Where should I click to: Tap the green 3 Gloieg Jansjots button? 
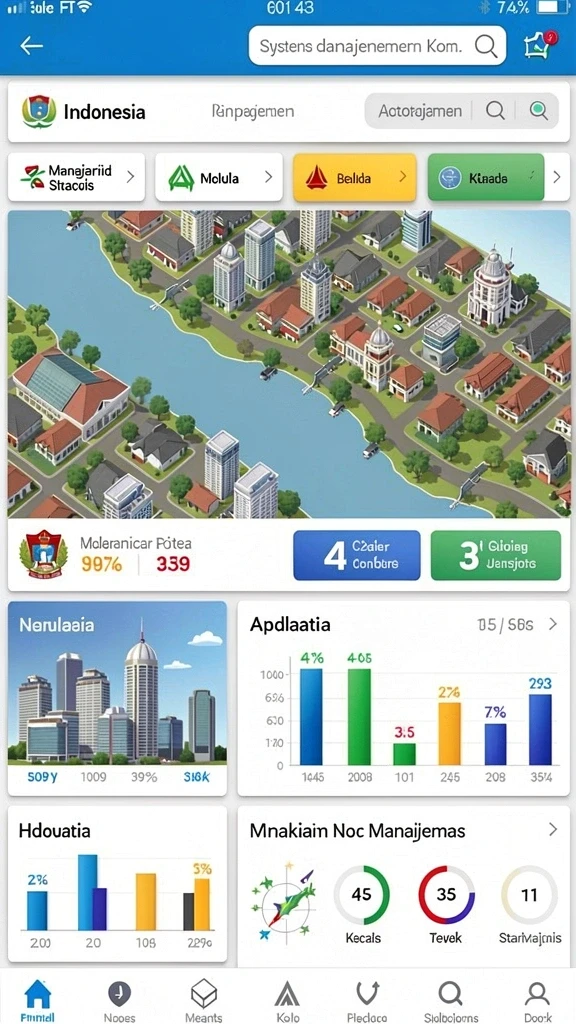[x=496, y=555]
